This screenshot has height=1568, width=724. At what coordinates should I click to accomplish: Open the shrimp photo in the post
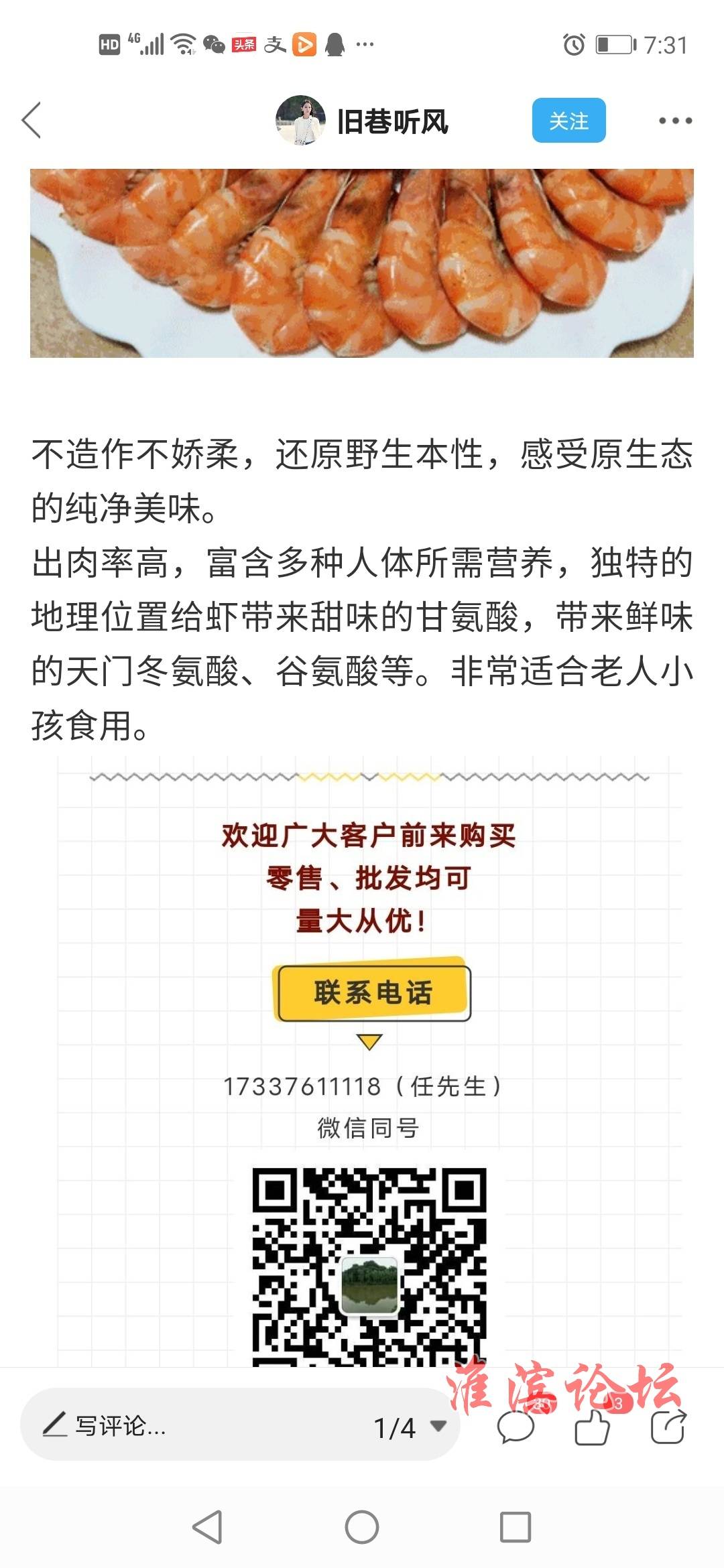(362, 263)
